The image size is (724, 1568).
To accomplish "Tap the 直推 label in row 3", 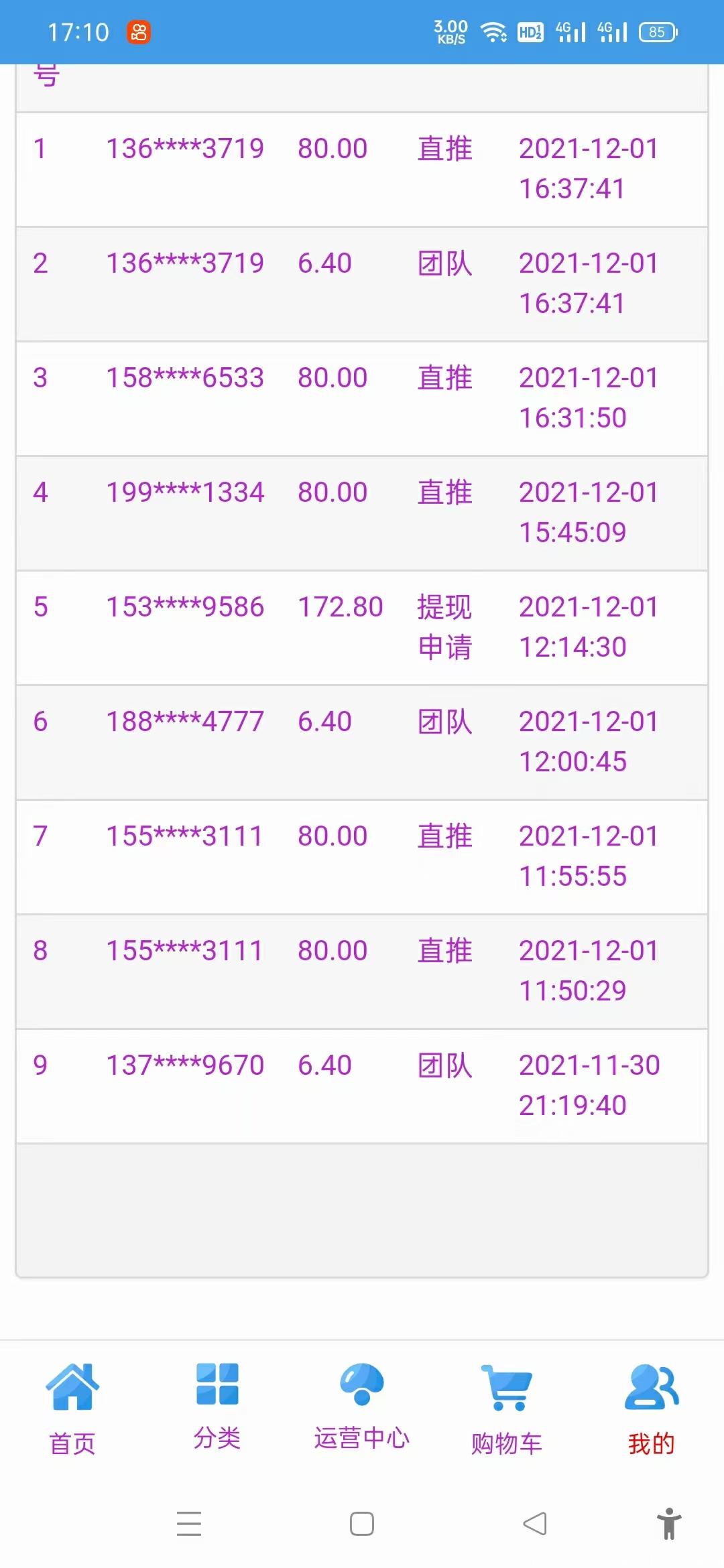I will pos(445,378).
